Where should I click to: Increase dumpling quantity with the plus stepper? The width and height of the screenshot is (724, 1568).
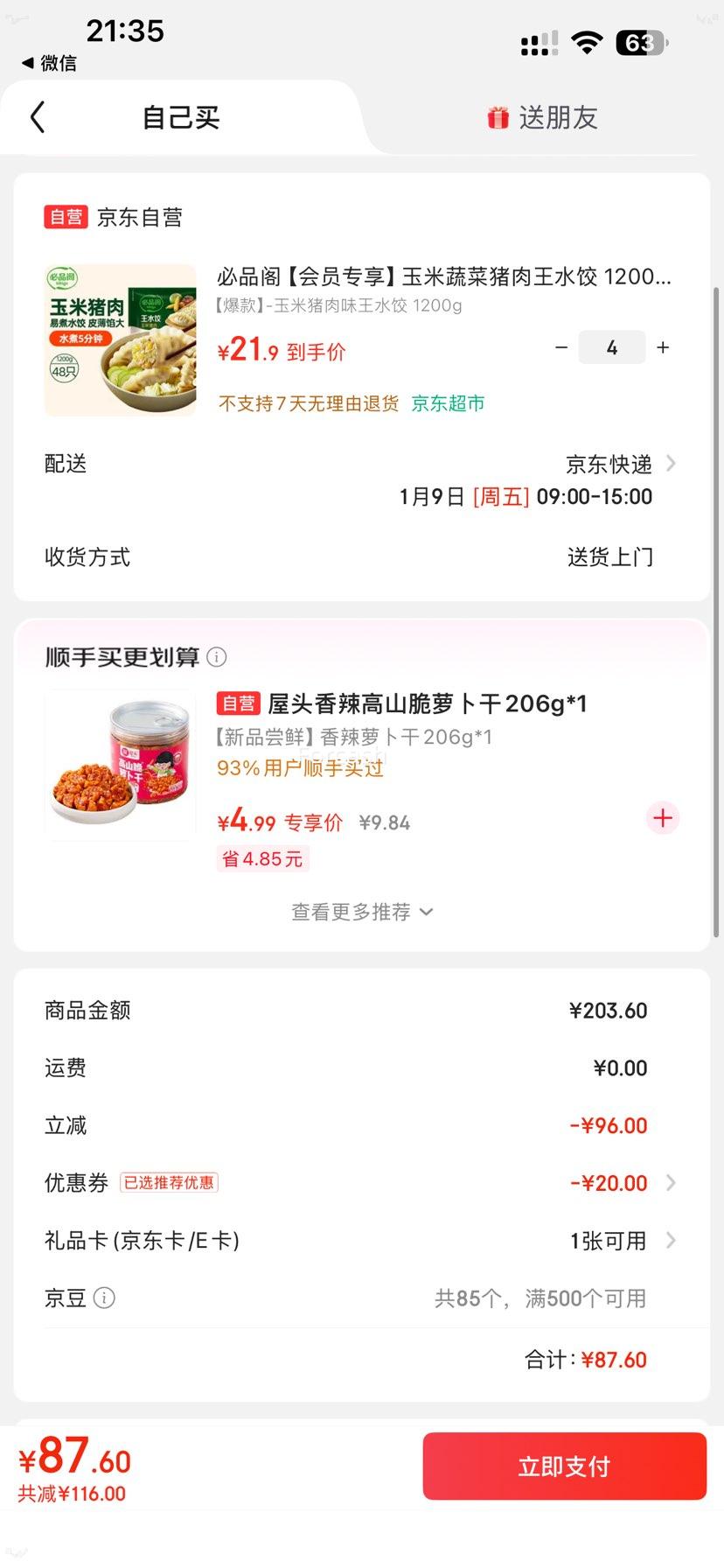coord(662,347)
